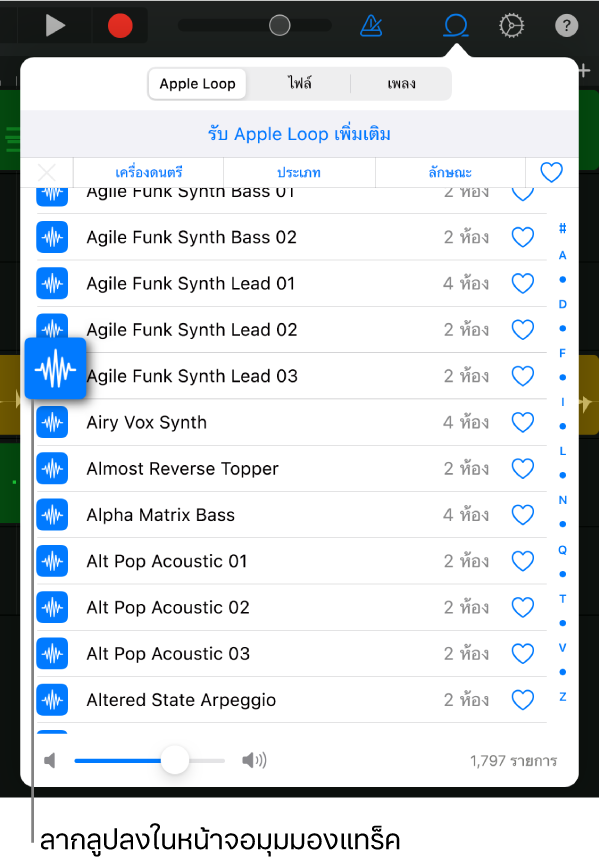Open the help question mark
Viewport: 601px width, 867px height.
pos(566,26)
